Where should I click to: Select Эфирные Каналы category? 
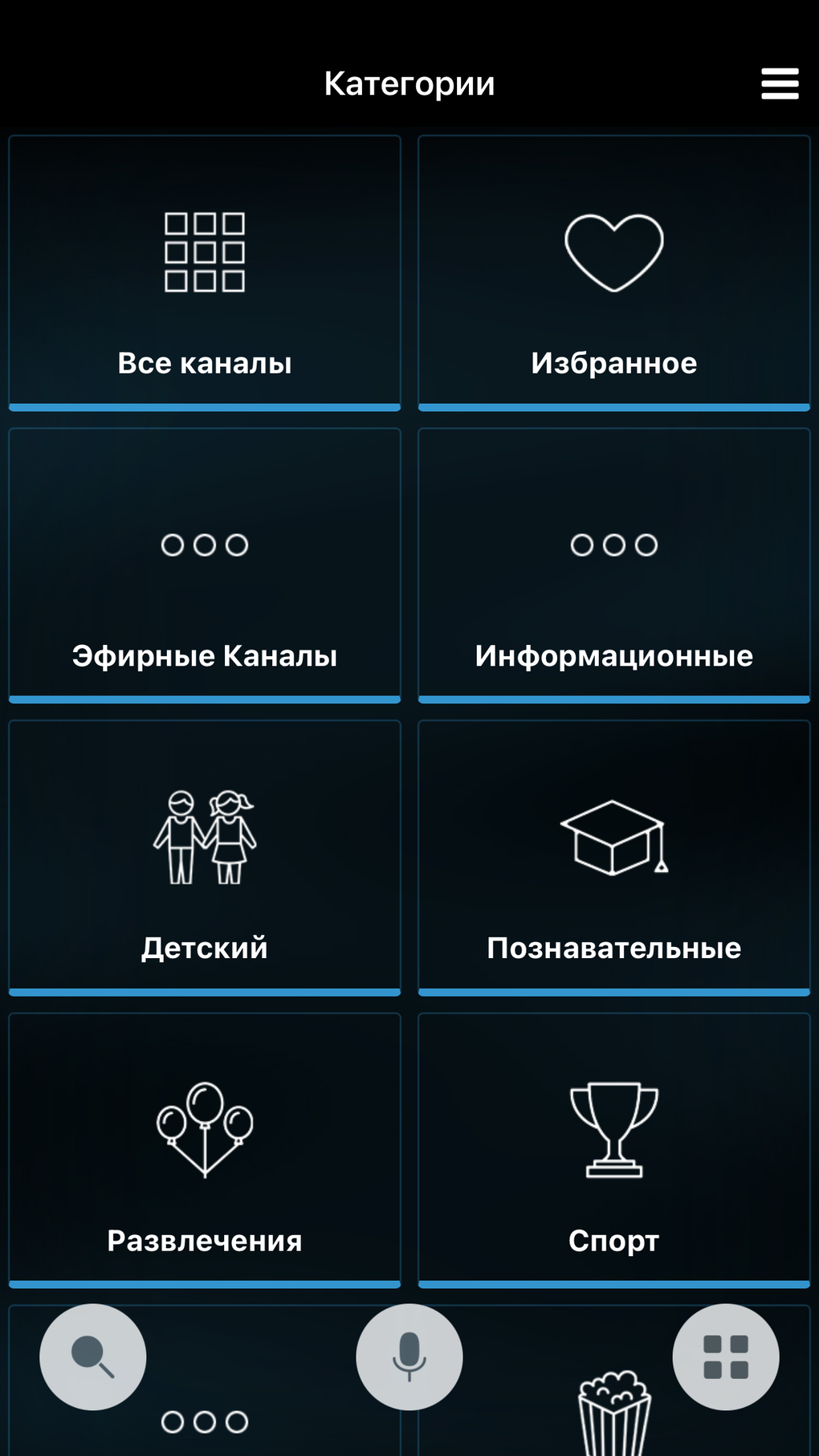[x=205, y=565]
